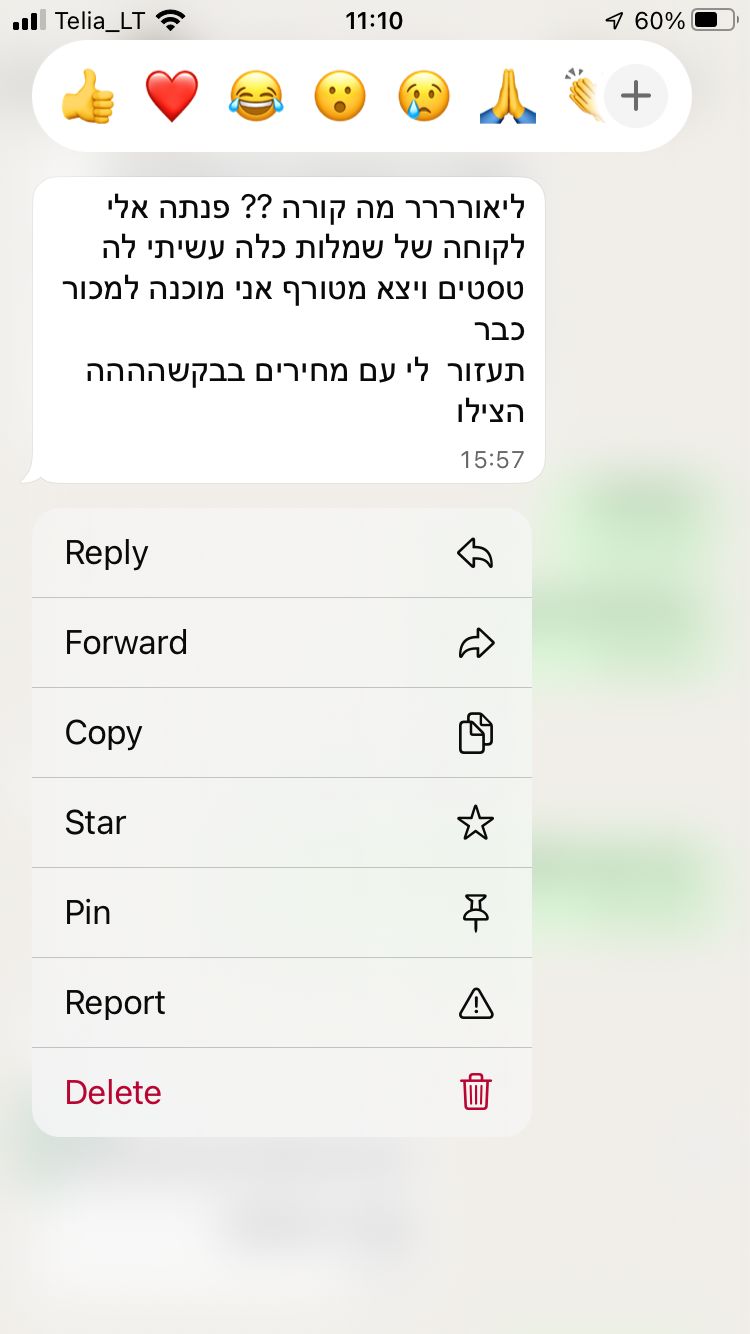Reply to the selected message
The height and width of the screenshot is (1334, 750).
[282, 553]
